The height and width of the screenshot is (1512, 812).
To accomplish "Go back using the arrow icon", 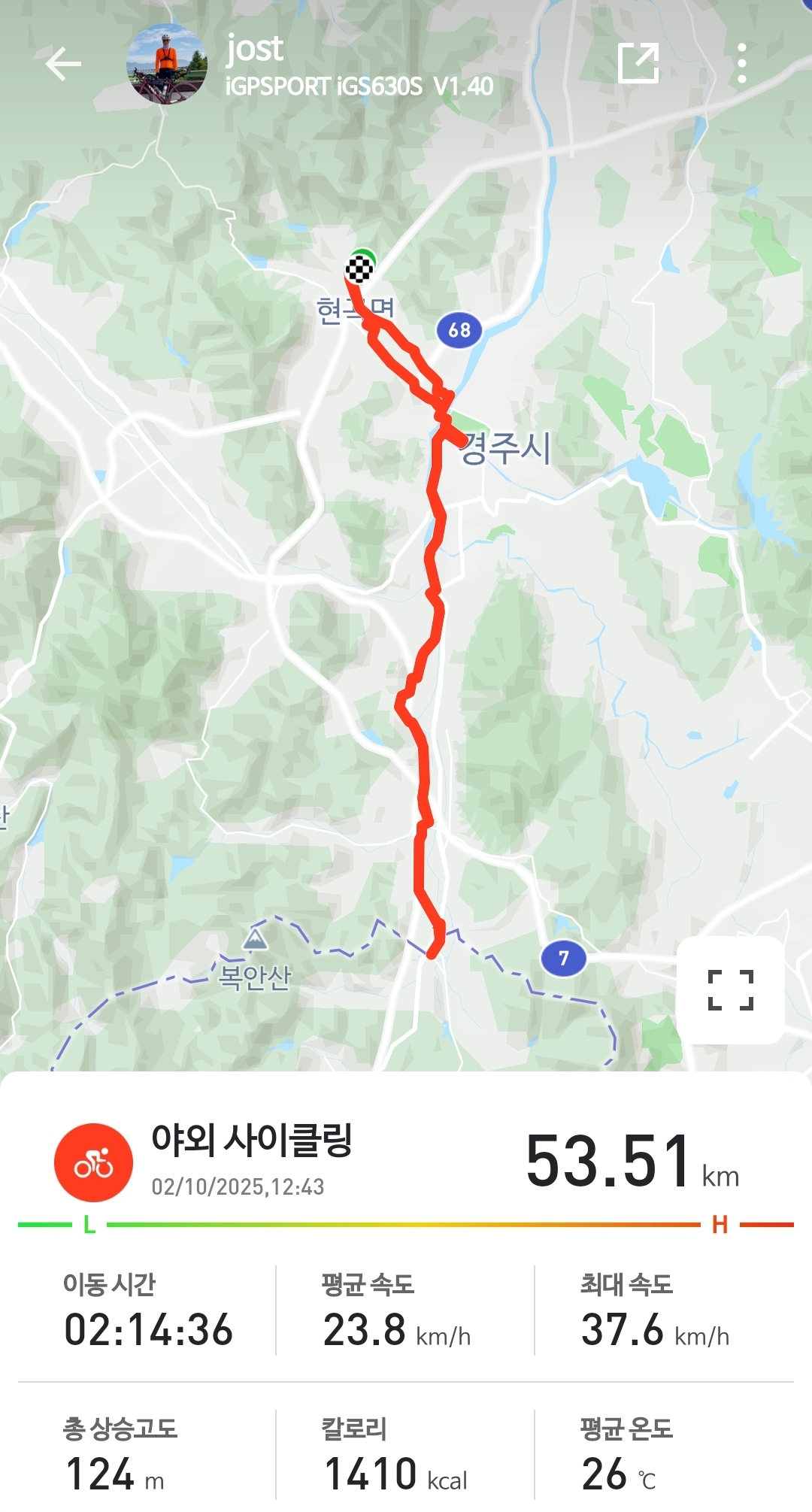I will 63,64.
